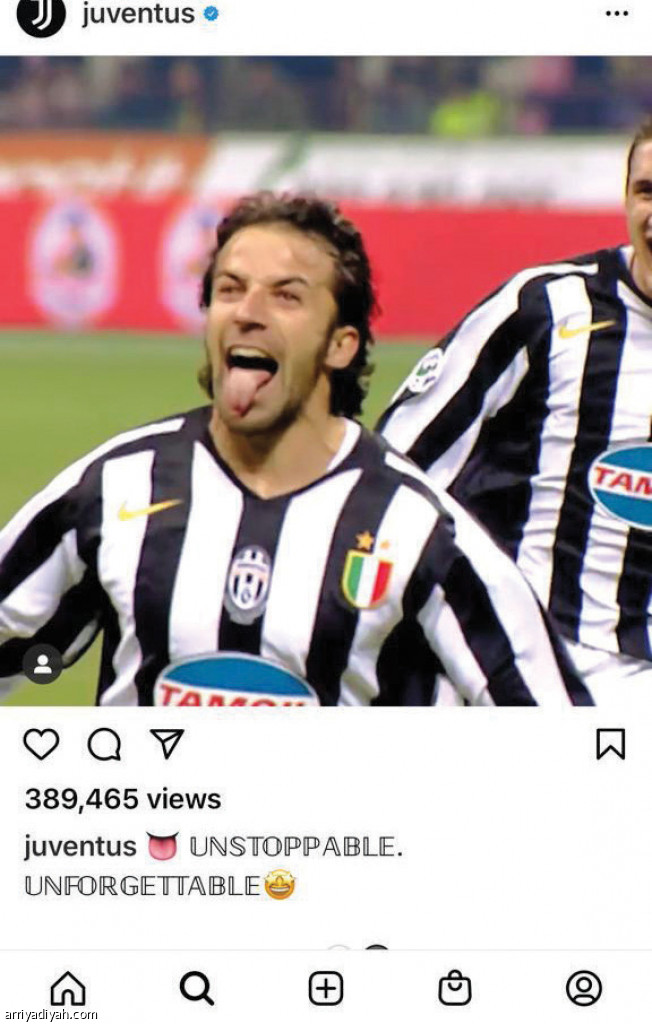Switch to the Search tab

pyautogui.click(x=197, y=988)
